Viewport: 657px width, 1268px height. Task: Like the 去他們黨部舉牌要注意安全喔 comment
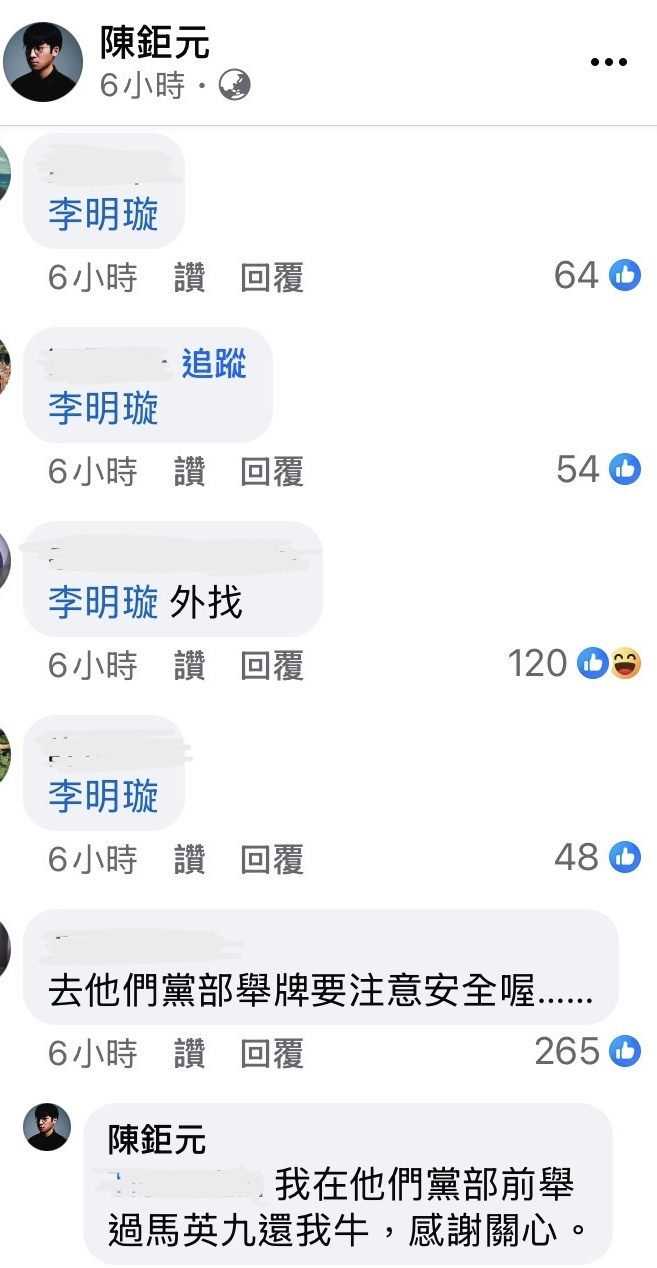click(x=189, y=1053)
